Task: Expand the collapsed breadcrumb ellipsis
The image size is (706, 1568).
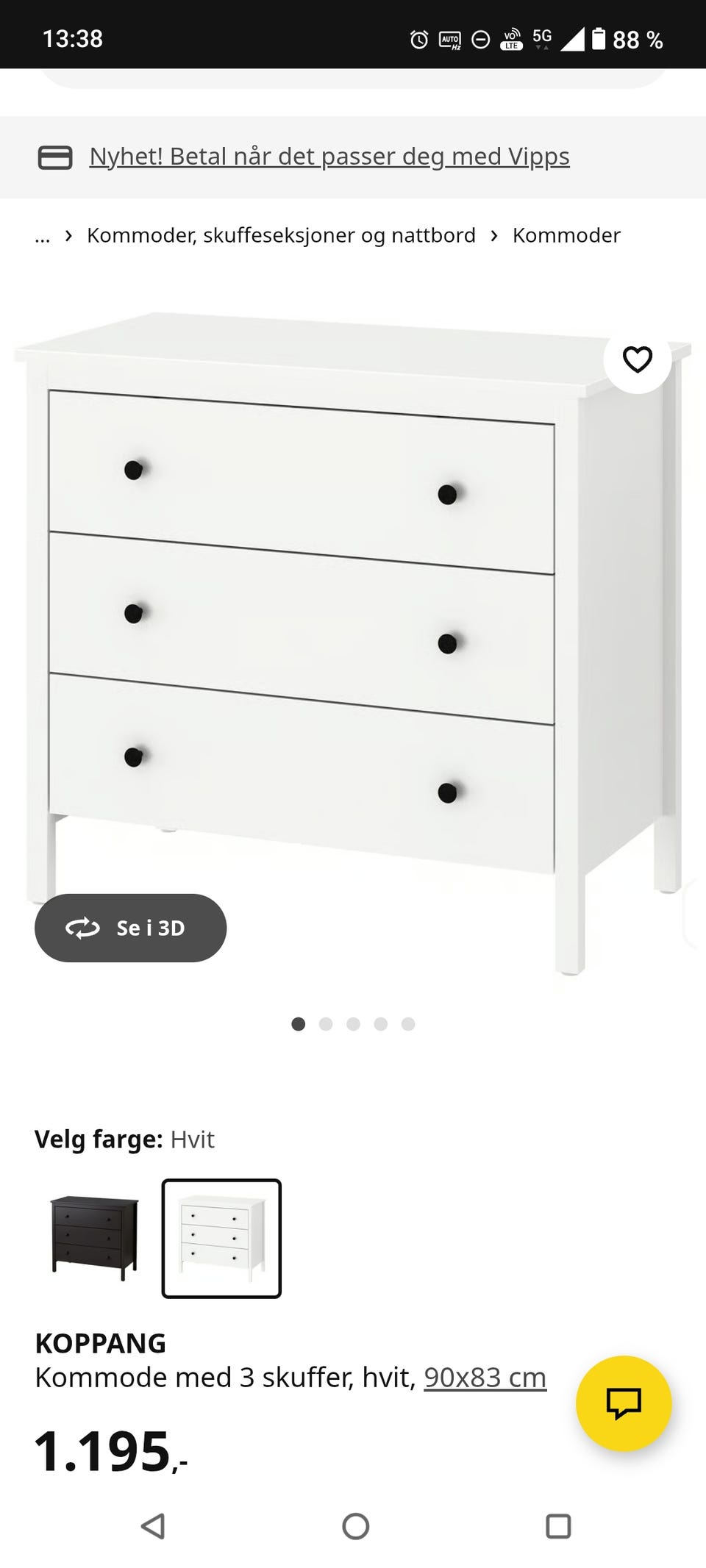Action: 43,236
